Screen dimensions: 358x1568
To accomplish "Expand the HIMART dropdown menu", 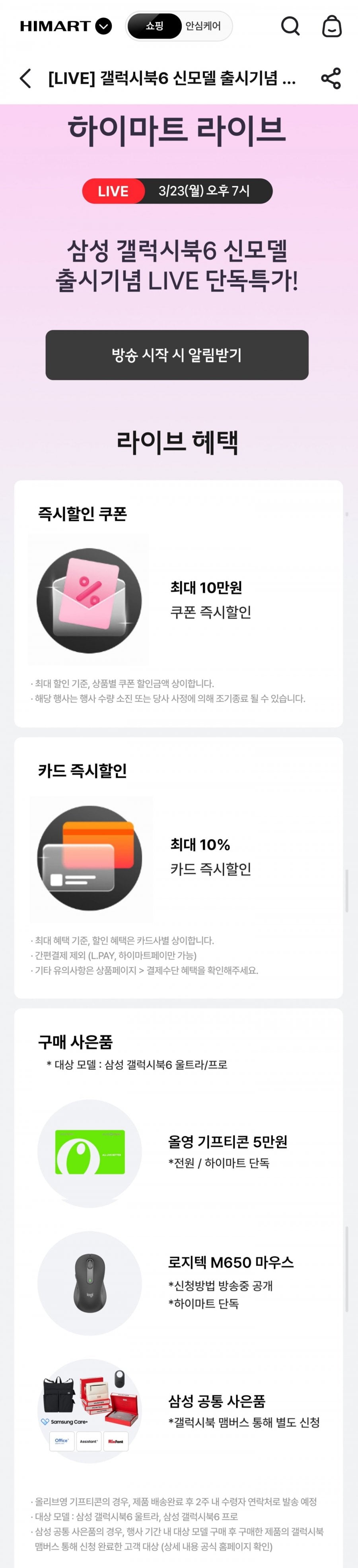I will tap(104, 26).
